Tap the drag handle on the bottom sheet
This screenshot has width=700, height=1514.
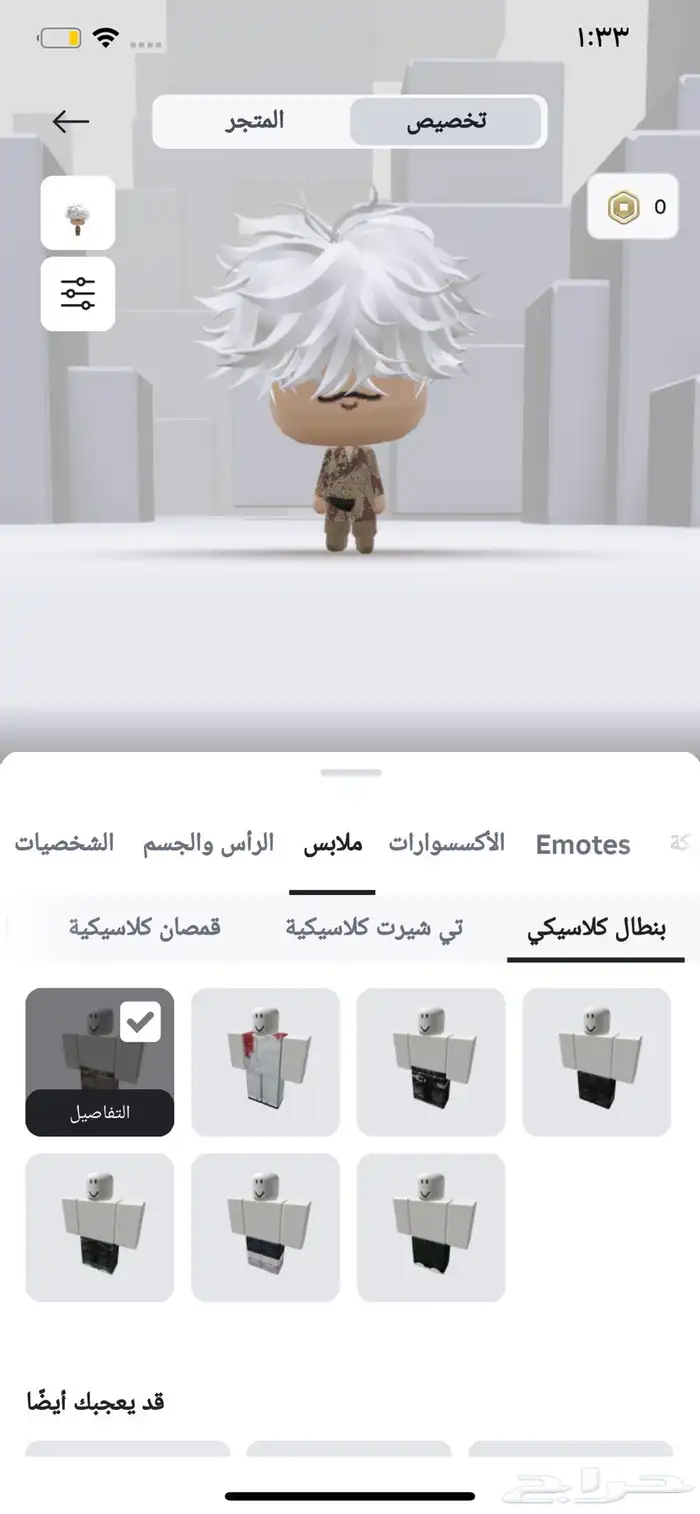[351, 773]
